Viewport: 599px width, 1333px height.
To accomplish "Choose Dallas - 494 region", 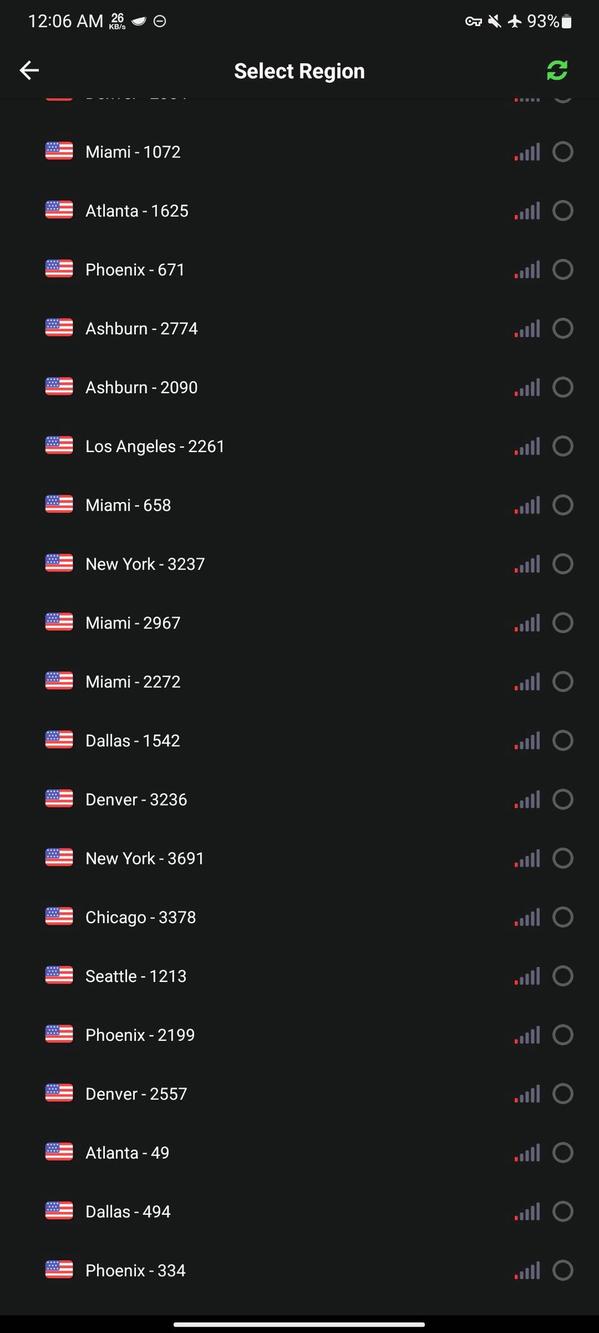I will pos(299,1211).
